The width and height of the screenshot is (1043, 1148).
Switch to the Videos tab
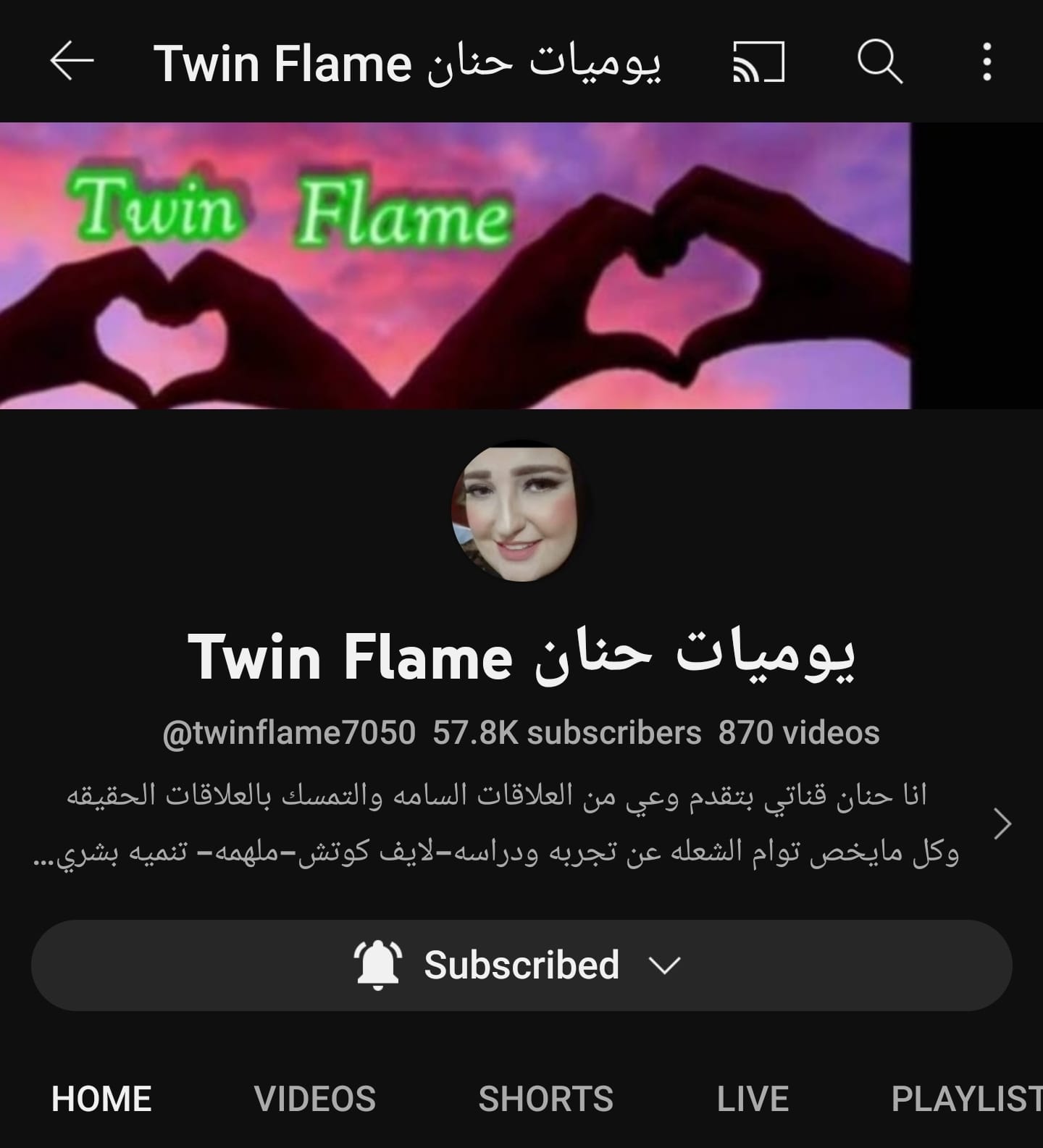[x=314, y=1098]
